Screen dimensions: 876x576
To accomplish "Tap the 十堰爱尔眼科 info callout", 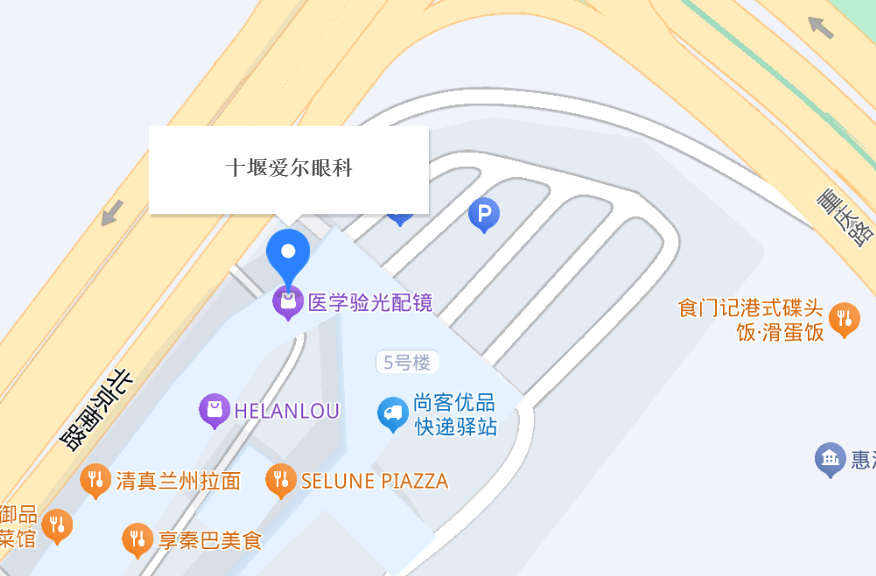I will point(289,169).
